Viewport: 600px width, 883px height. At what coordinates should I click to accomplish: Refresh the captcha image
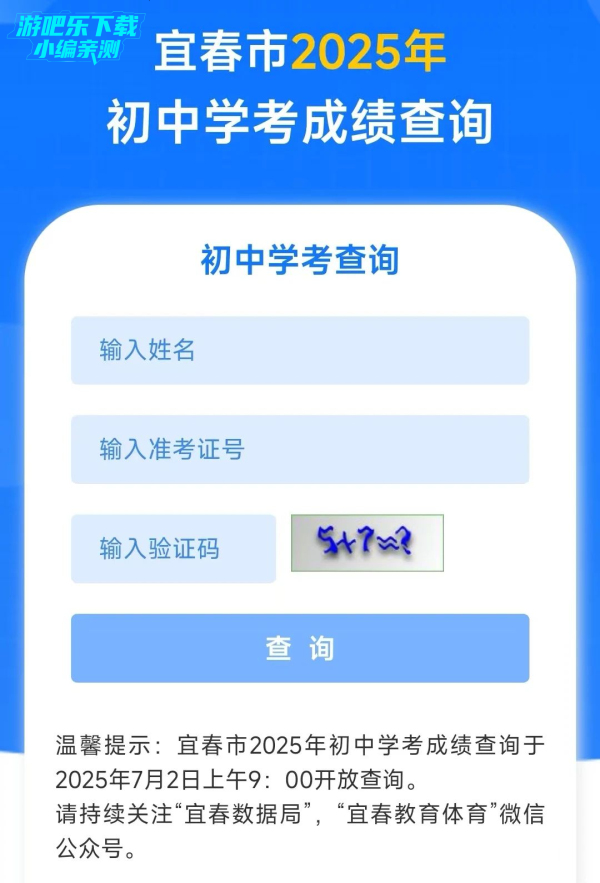367,543
